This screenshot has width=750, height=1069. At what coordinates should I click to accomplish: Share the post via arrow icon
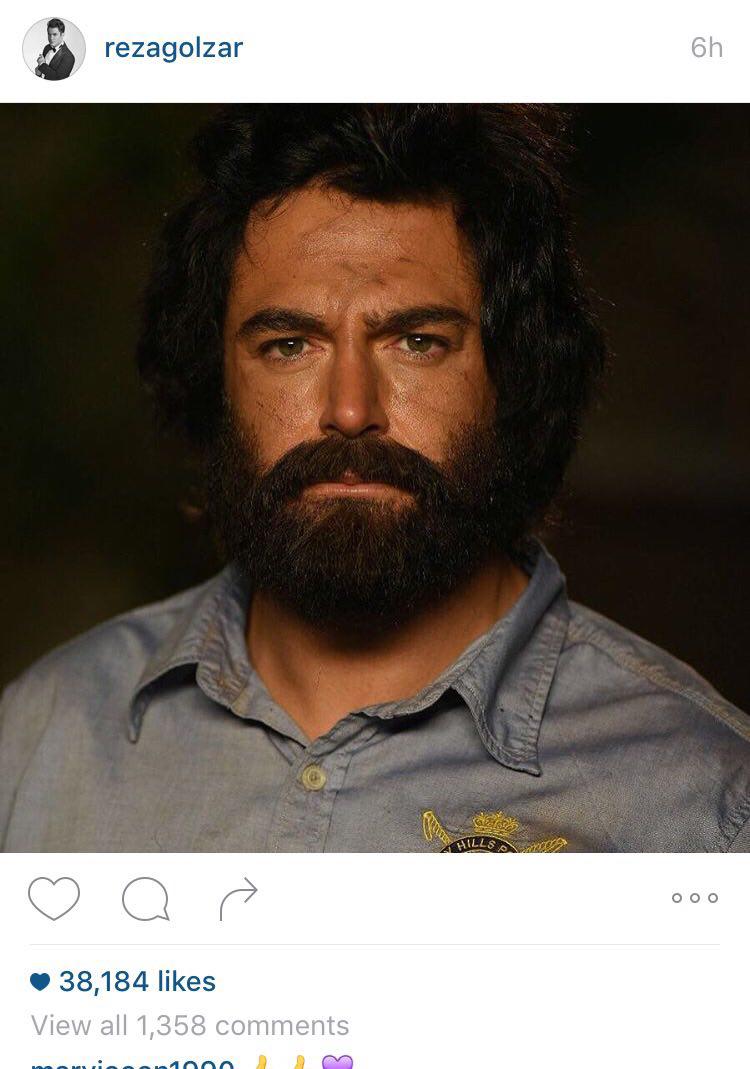pyautogui.click(x=238, y=899)
